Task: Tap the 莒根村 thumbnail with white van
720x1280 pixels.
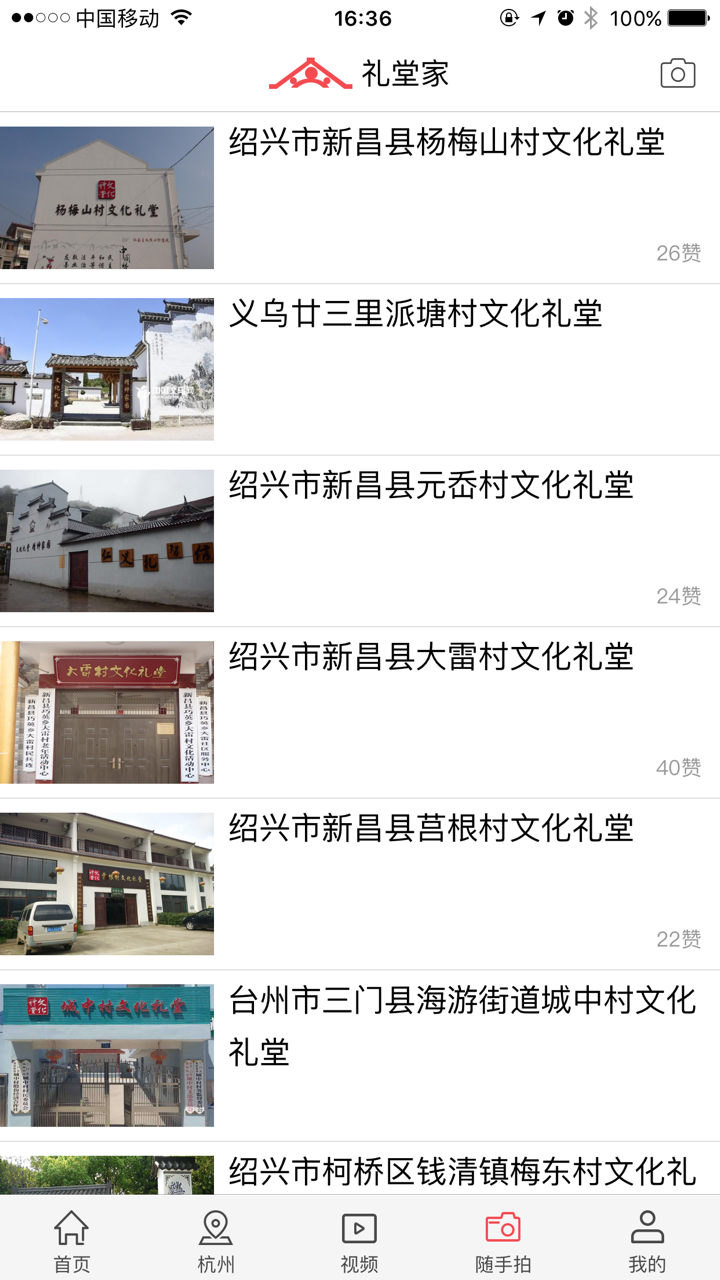Action: pyautogui.click(x=107, y=883)
